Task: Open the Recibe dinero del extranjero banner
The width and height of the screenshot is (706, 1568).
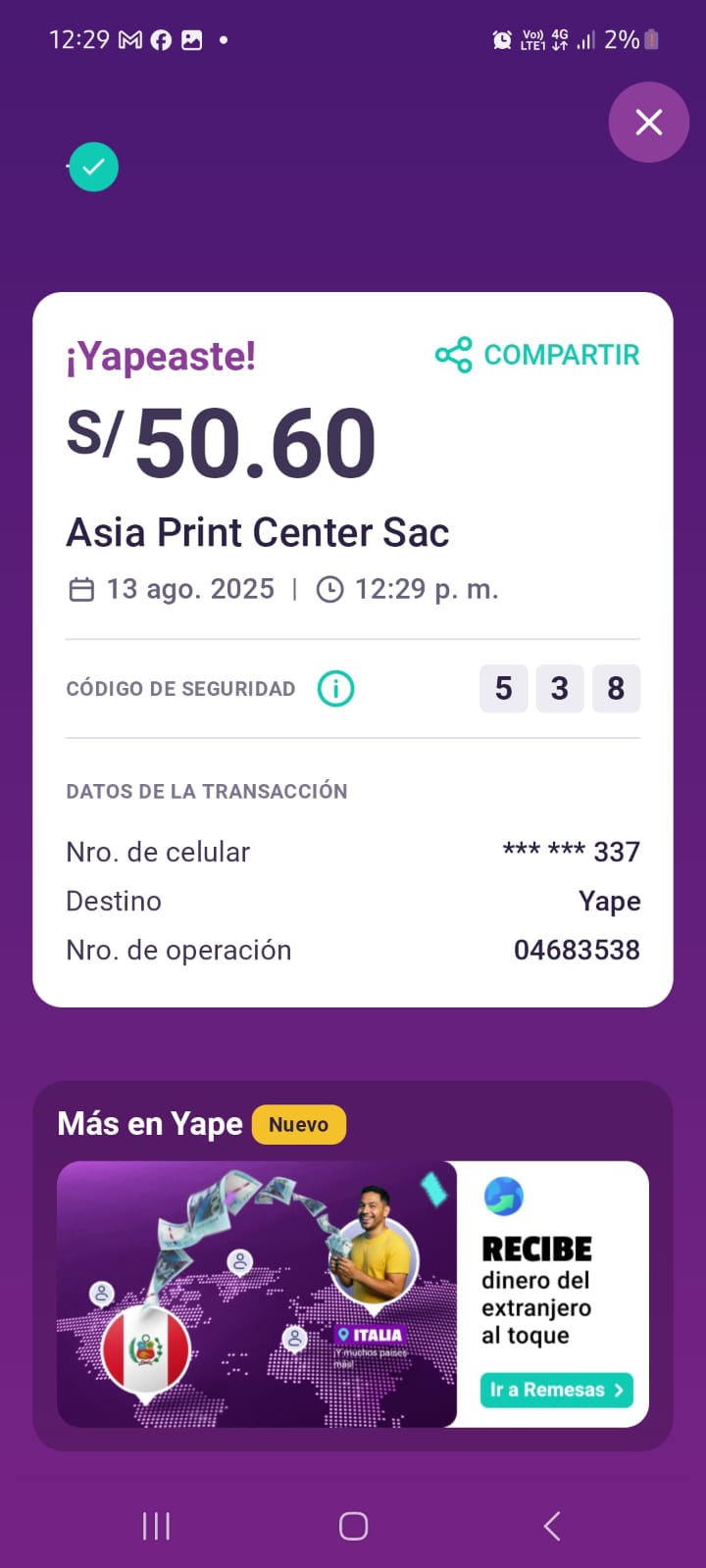Action: click(x=353, y=1294)
